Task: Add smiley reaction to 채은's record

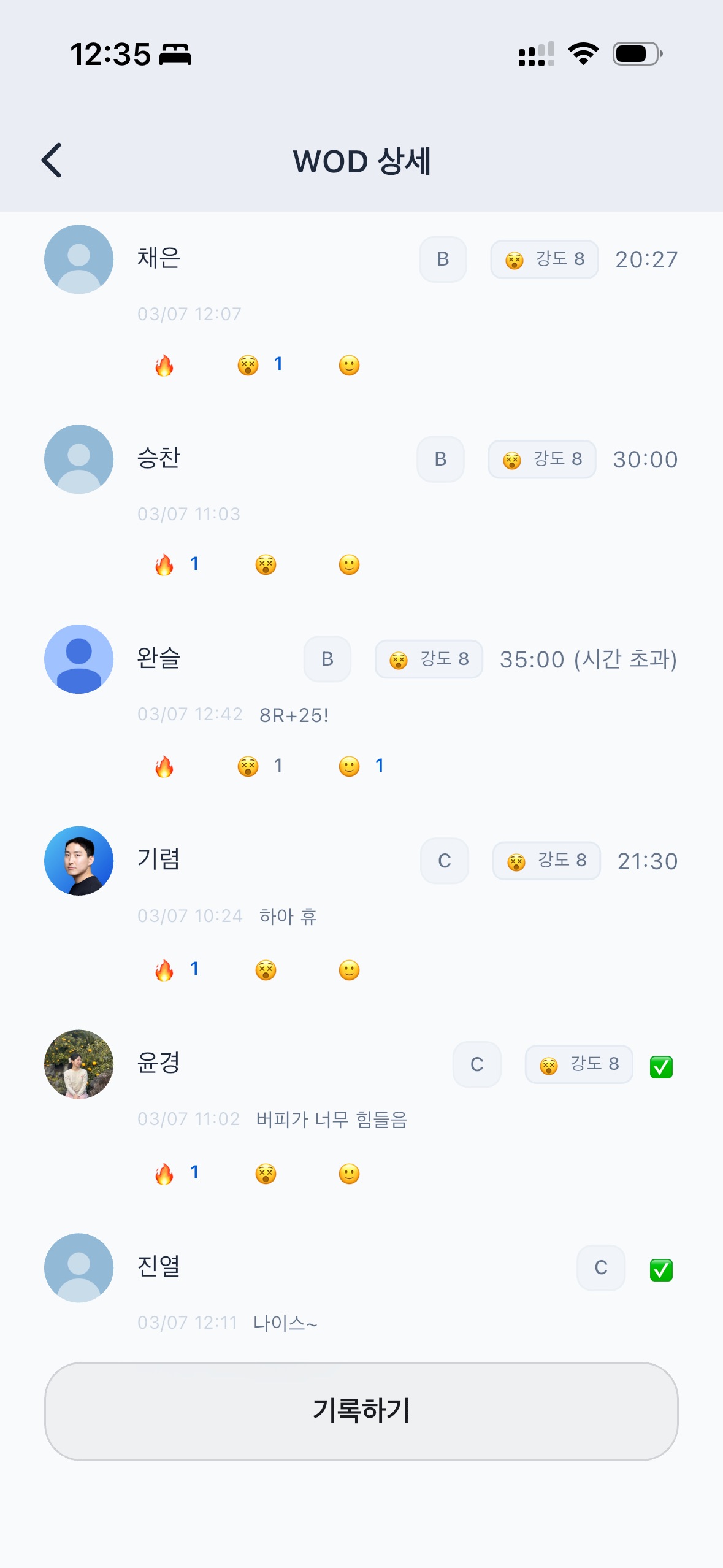Action: click(x=349, y=366)
